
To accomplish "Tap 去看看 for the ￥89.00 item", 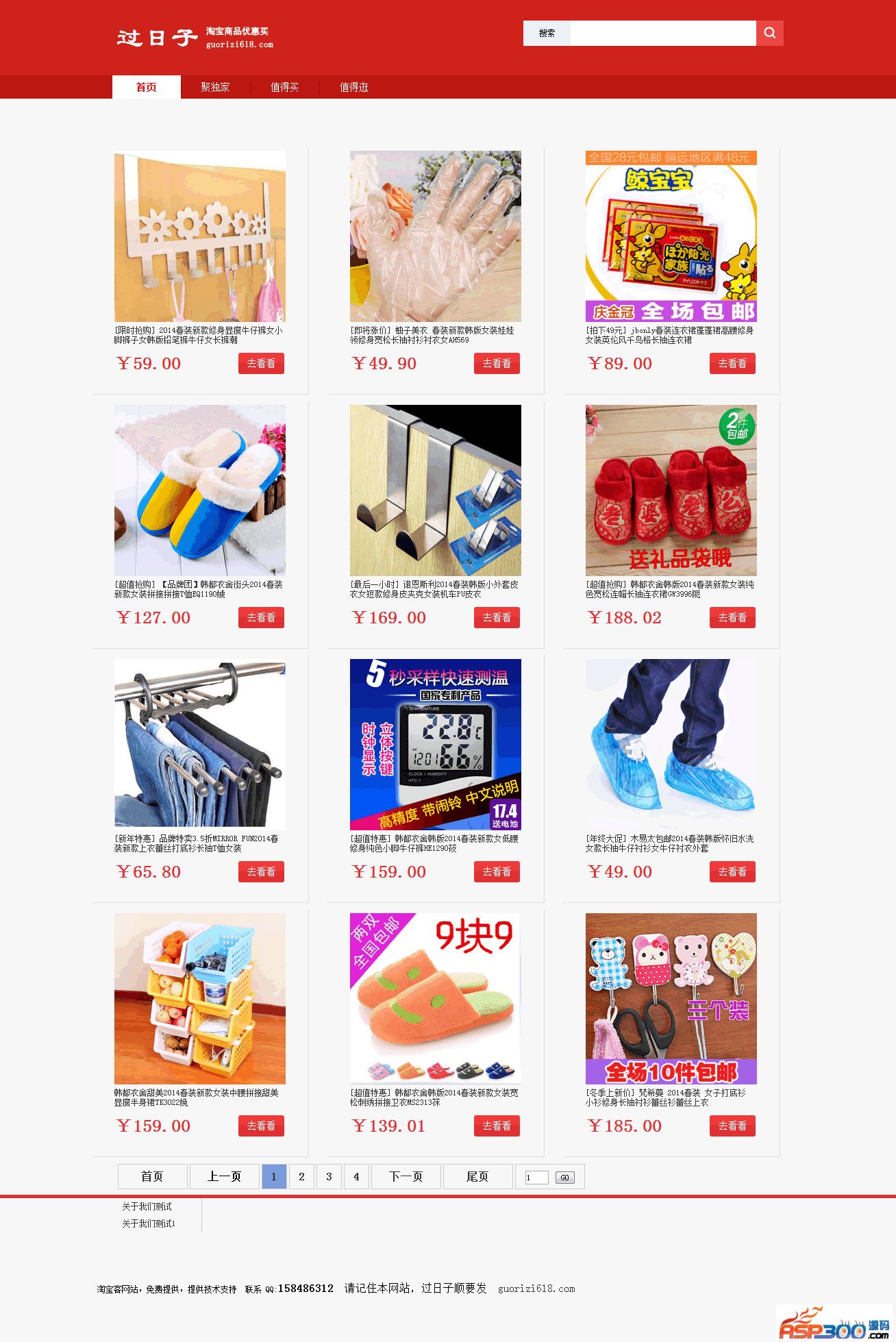I will point(732,364).
